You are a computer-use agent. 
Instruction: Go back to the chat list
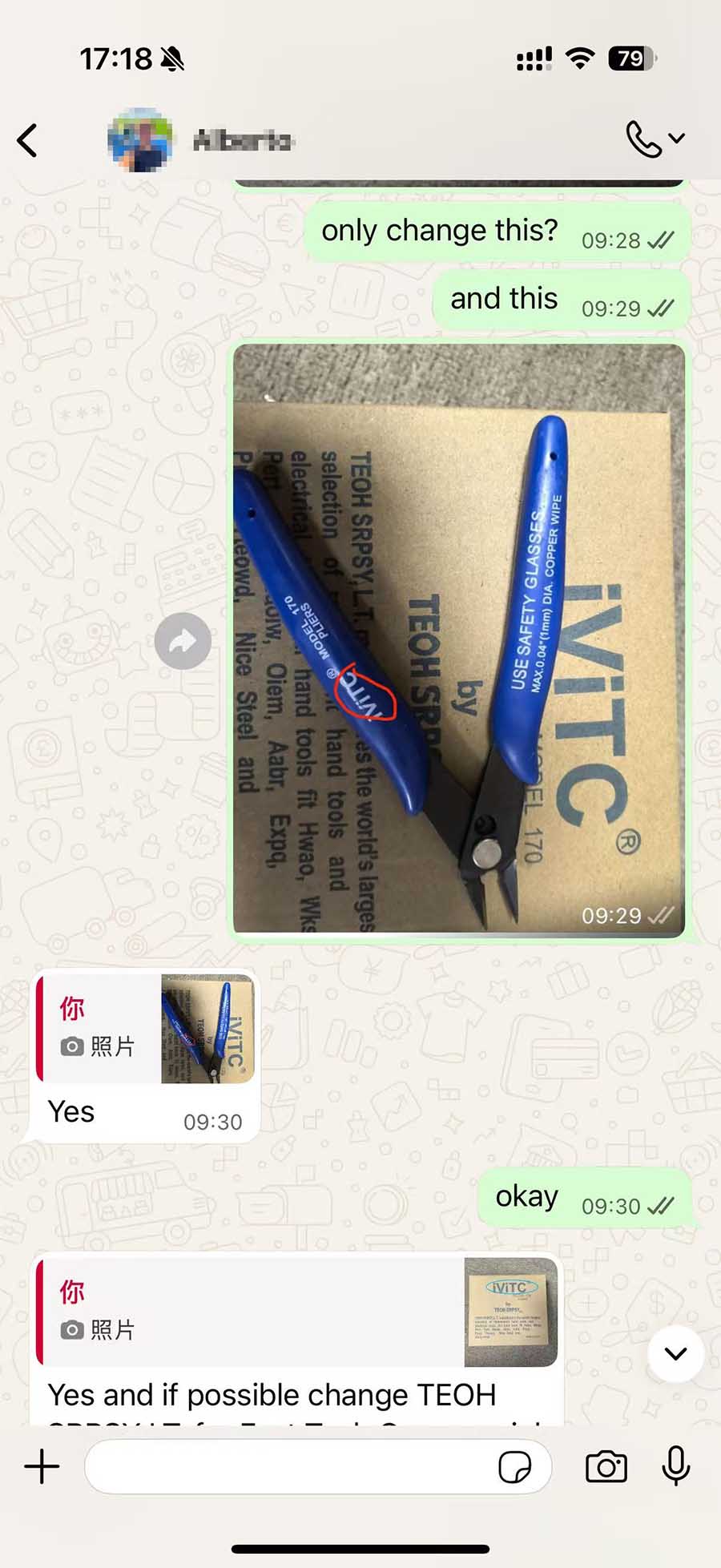pos(28,140)
